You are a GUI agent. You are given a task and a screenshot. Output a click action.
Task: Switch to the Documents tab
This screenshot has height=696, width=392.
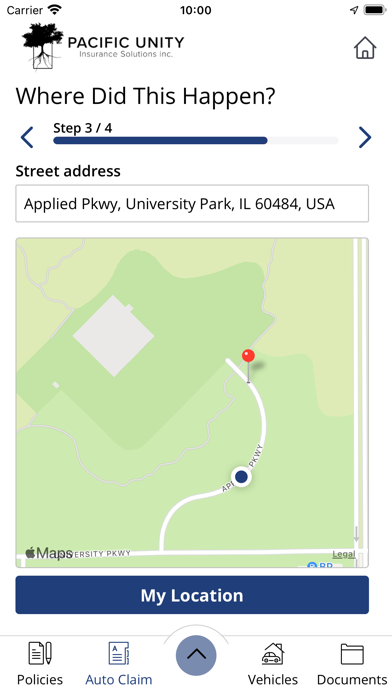click(352, 664)
